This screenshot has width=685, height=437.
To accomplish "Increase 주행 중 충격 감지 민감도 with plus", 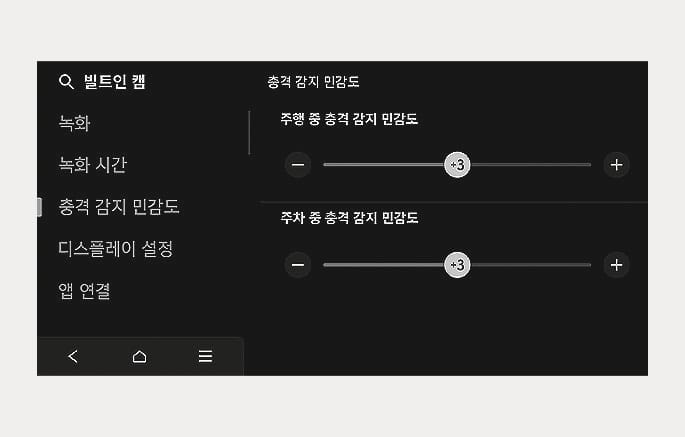I will (x=616, y=165).
